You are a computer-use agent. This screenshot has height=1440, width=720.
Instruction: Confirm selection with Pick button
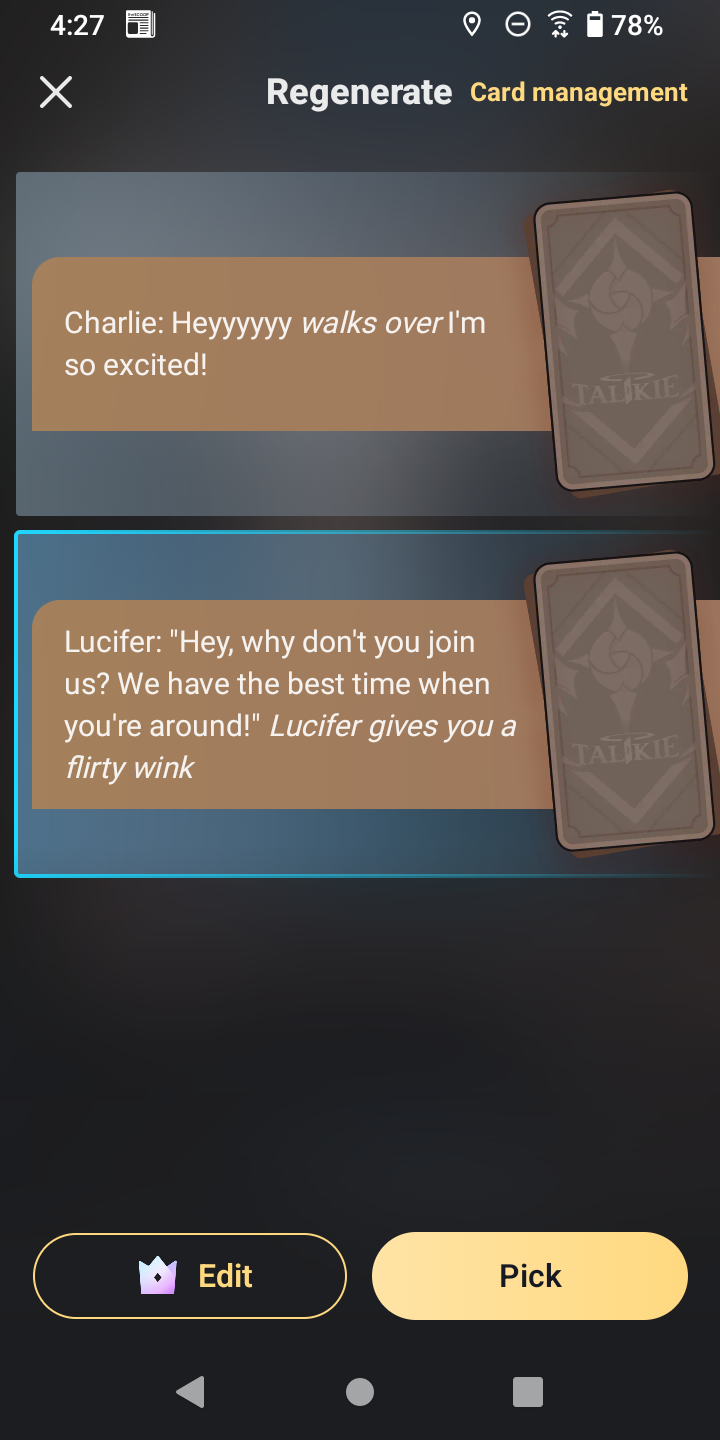530,1276
